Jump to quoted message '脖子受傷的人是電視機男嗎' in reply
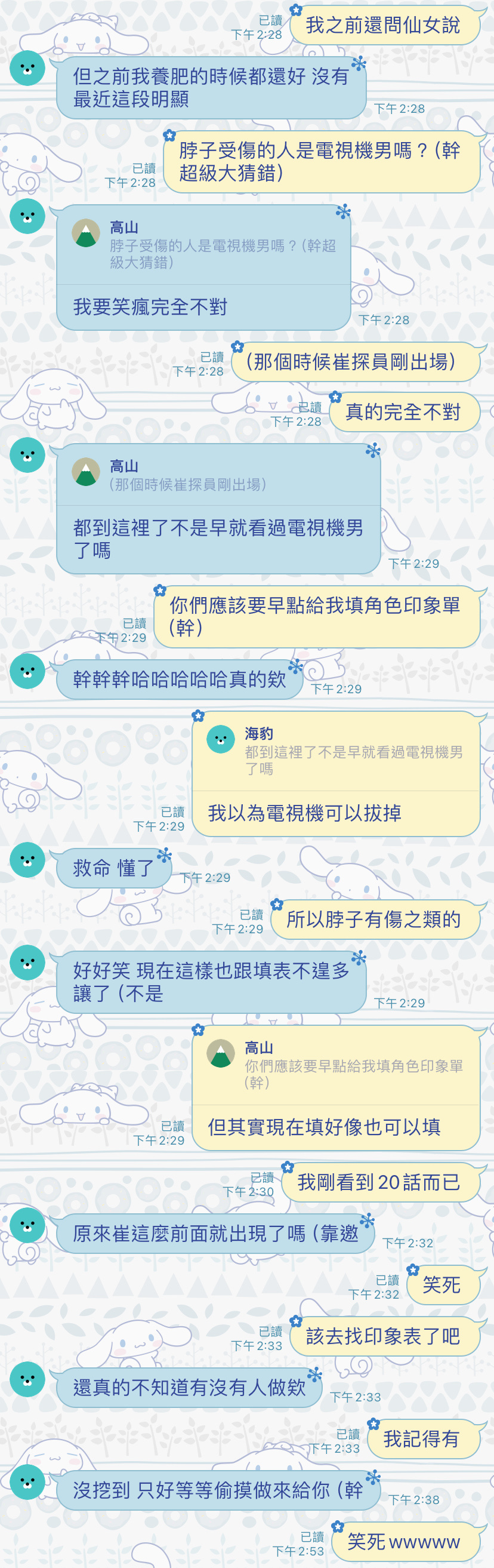The width and height of the screenshot is (494, 1568). coord(204,245)
